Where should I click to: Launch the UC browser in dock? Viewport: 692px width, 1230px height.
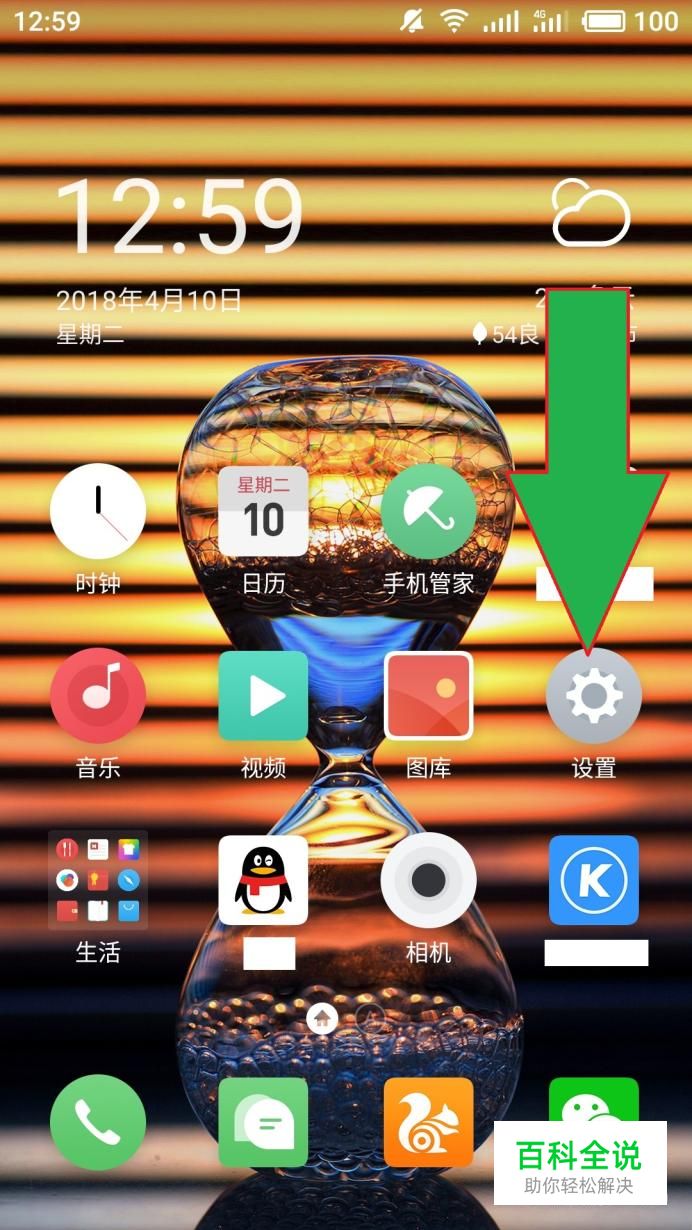click(x=428, y=1122)
